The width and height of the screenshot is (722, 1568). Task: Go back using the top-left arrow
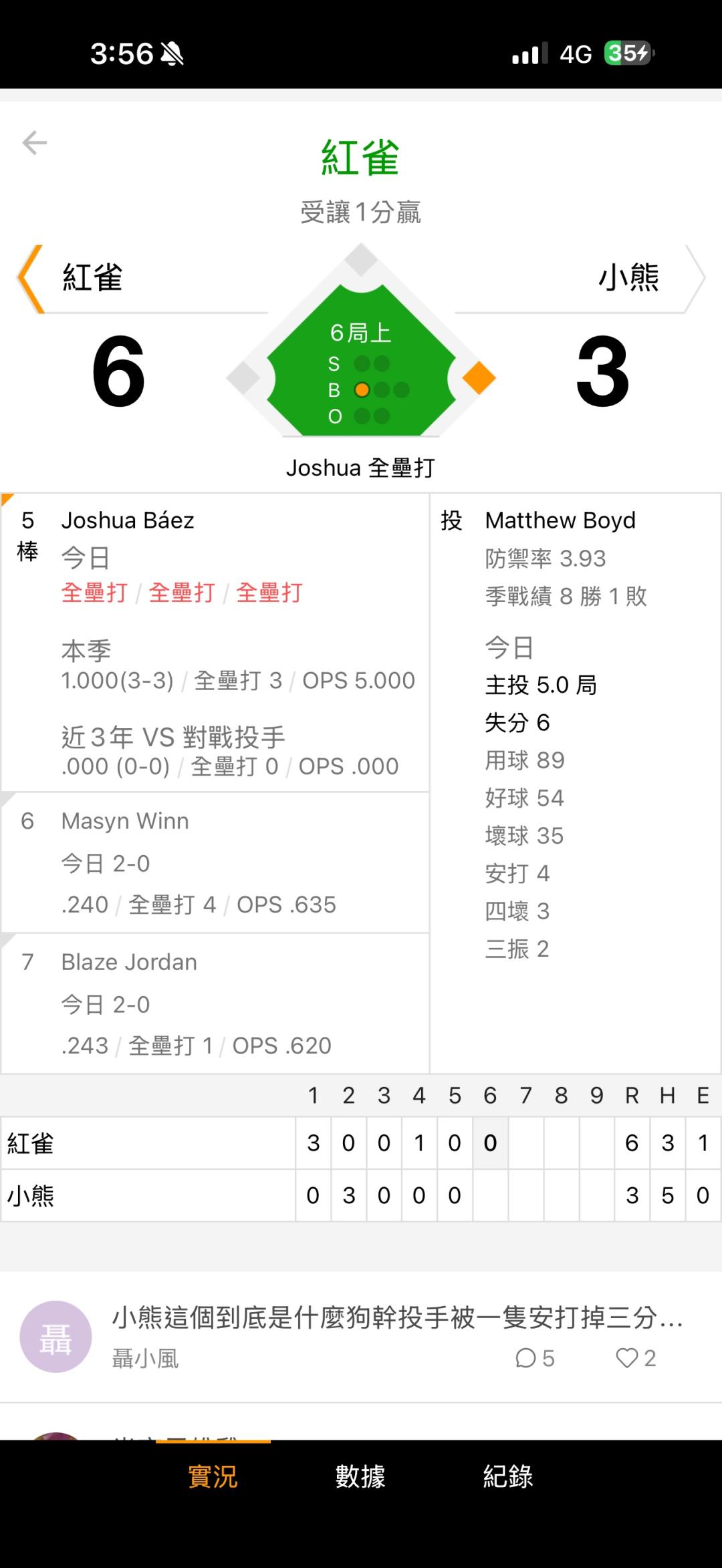tap(35, 142)
